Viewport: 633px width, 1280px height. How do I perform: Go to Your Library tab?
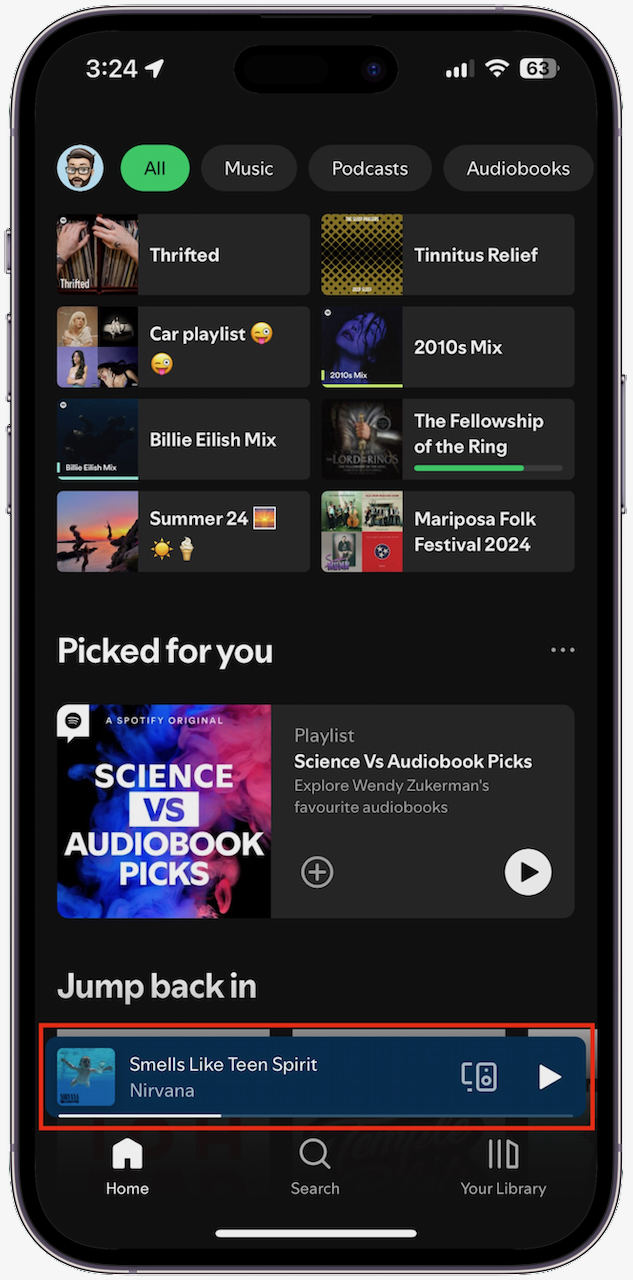(x=503, y=1167)
